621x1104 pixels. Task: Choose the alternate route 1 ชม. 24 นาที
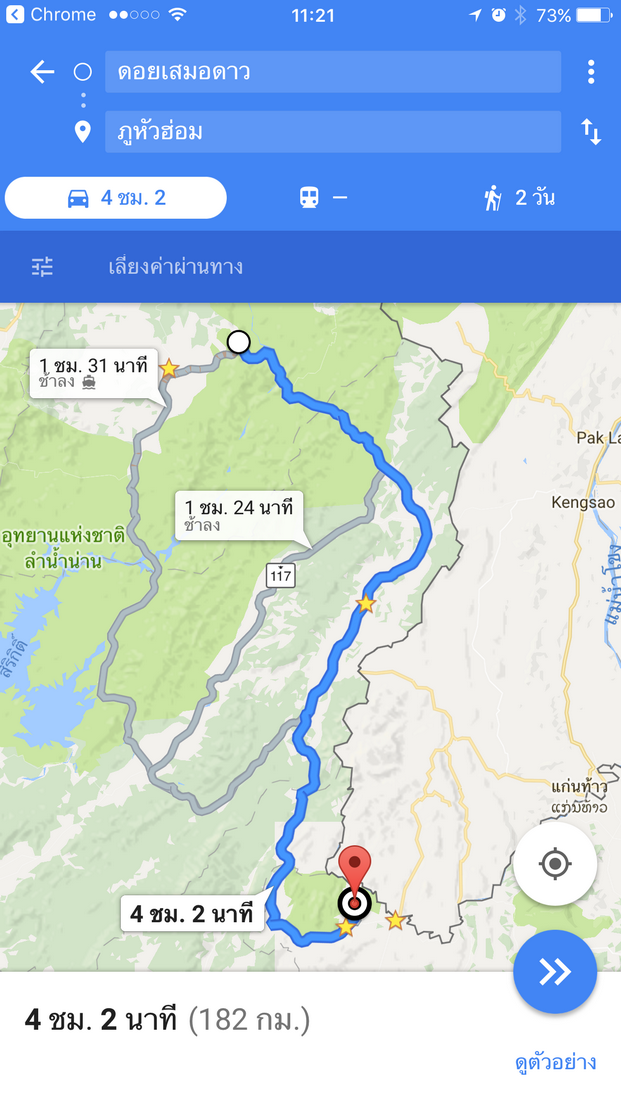pyautogui.click(x=239, y=515)
